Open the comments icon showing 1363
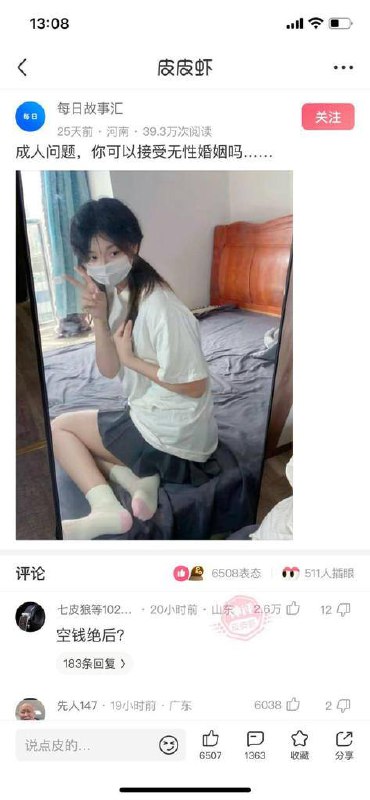 [x=255, y=745]
